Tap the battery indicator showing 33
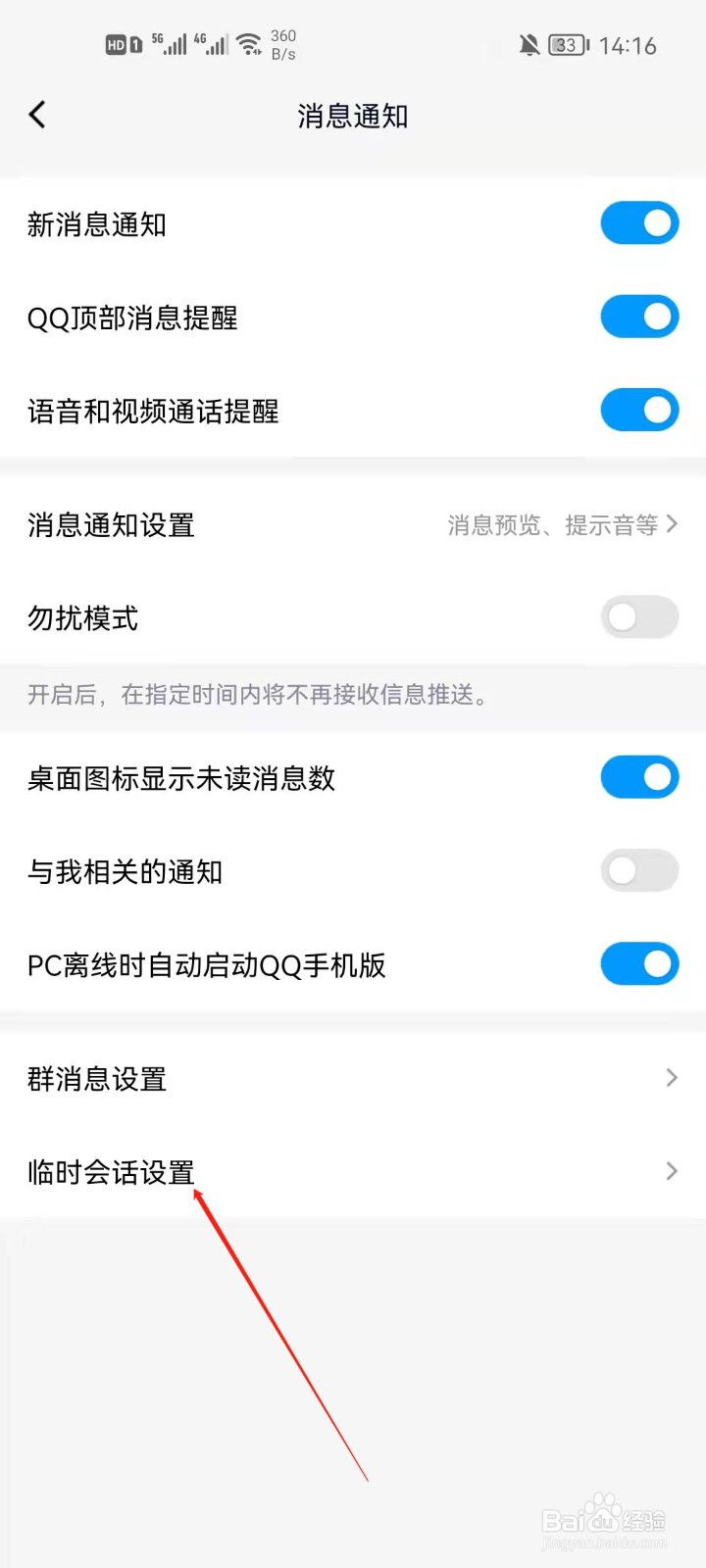 [x=566, y=45]
